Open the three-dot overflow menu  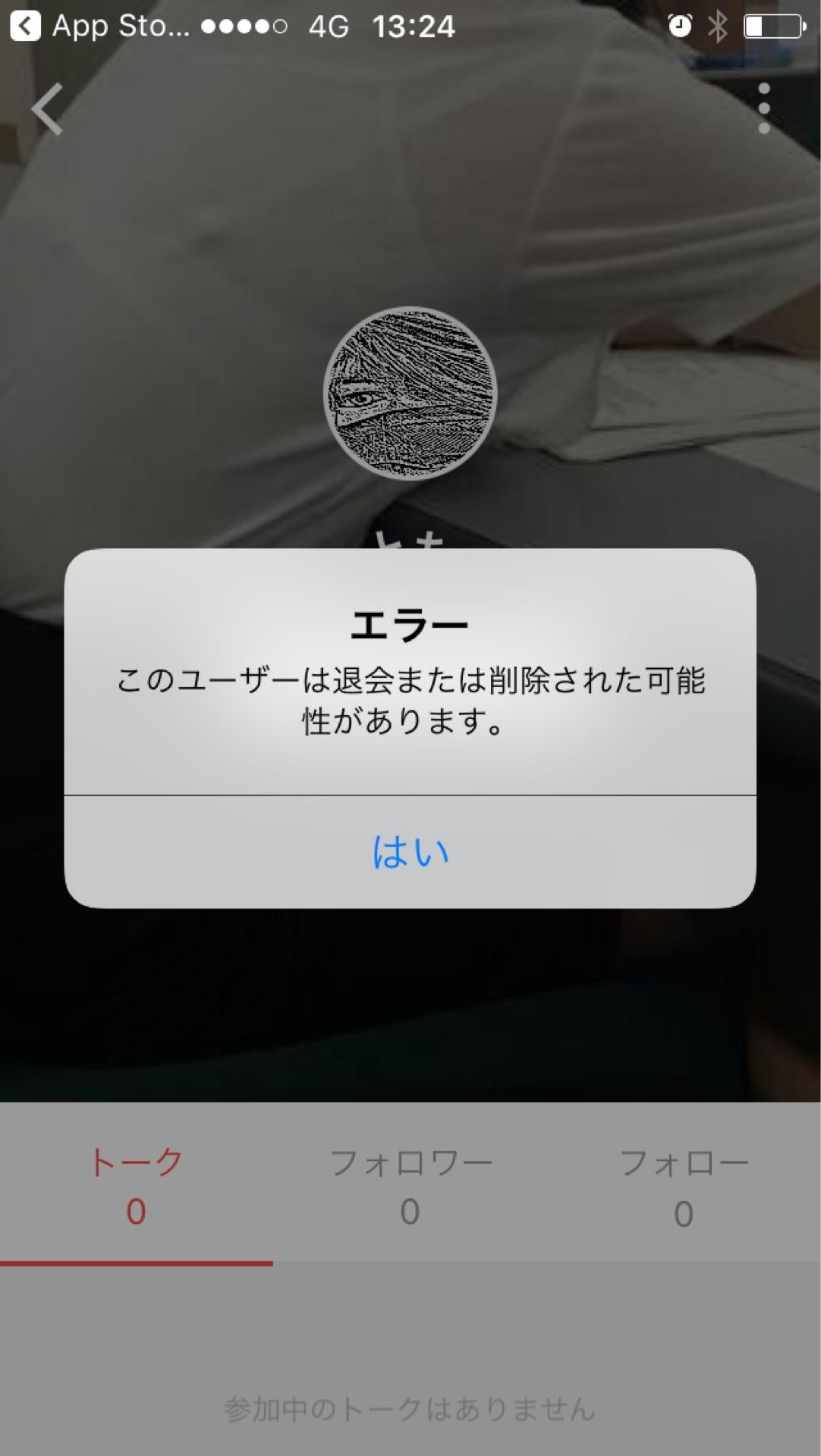point(764,108)
